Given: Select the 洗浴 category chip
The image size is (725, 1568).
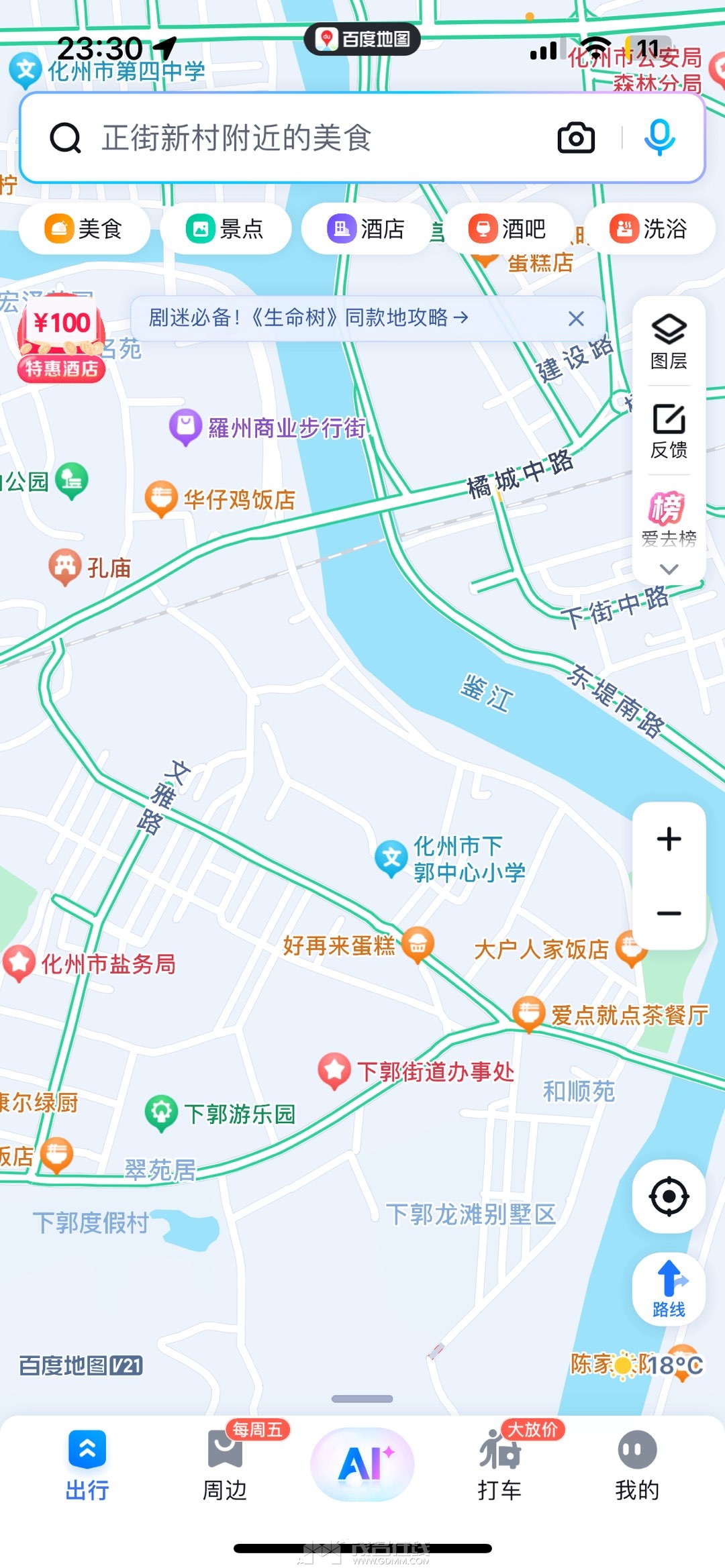Looking at the screenshot, I should pyautogui.click(x=648, y=229).
